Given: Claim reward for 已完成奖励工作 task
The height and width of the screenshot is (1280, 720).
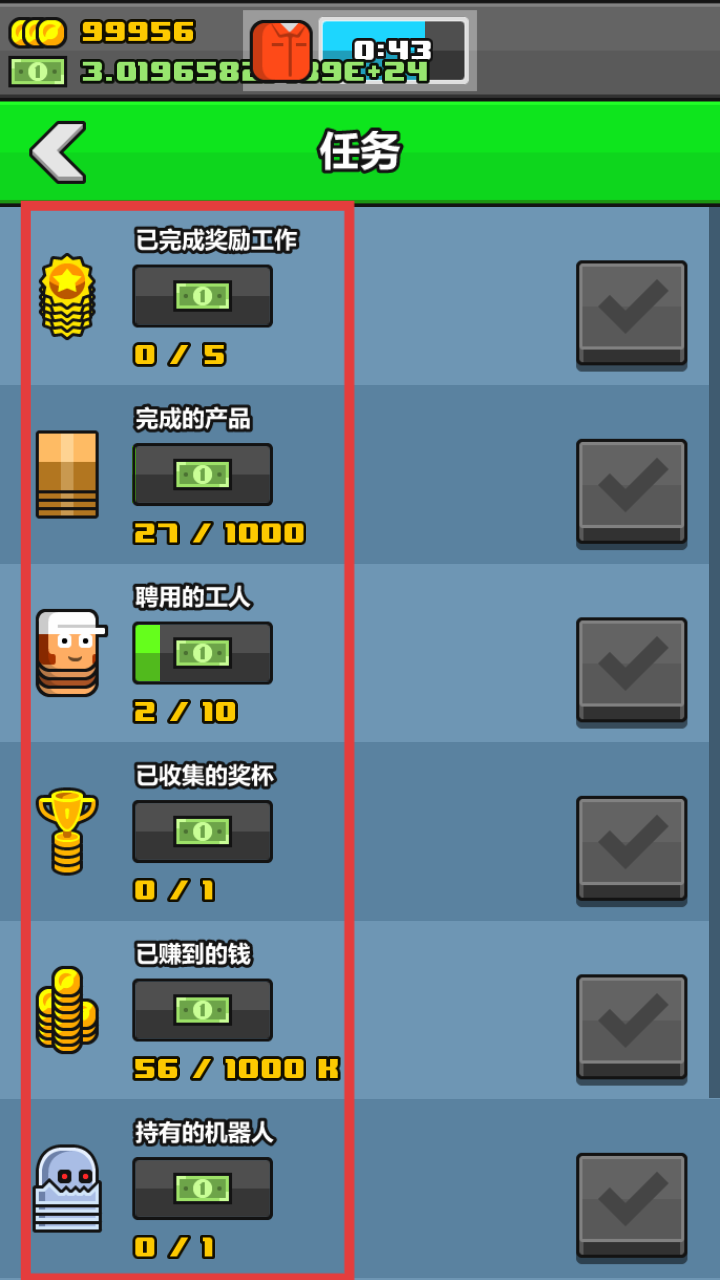Looking at the screenshot, I should [x=631, y=312].
